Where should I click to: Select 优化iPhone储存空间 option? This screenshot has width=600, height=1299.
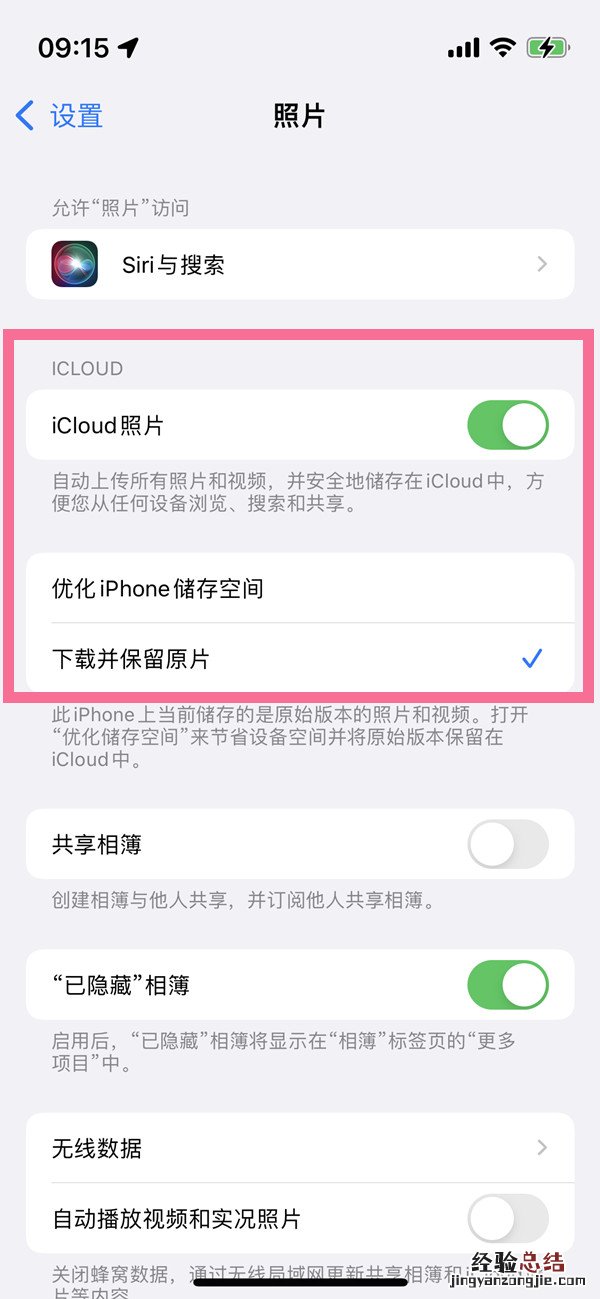[x=300, y=588]
